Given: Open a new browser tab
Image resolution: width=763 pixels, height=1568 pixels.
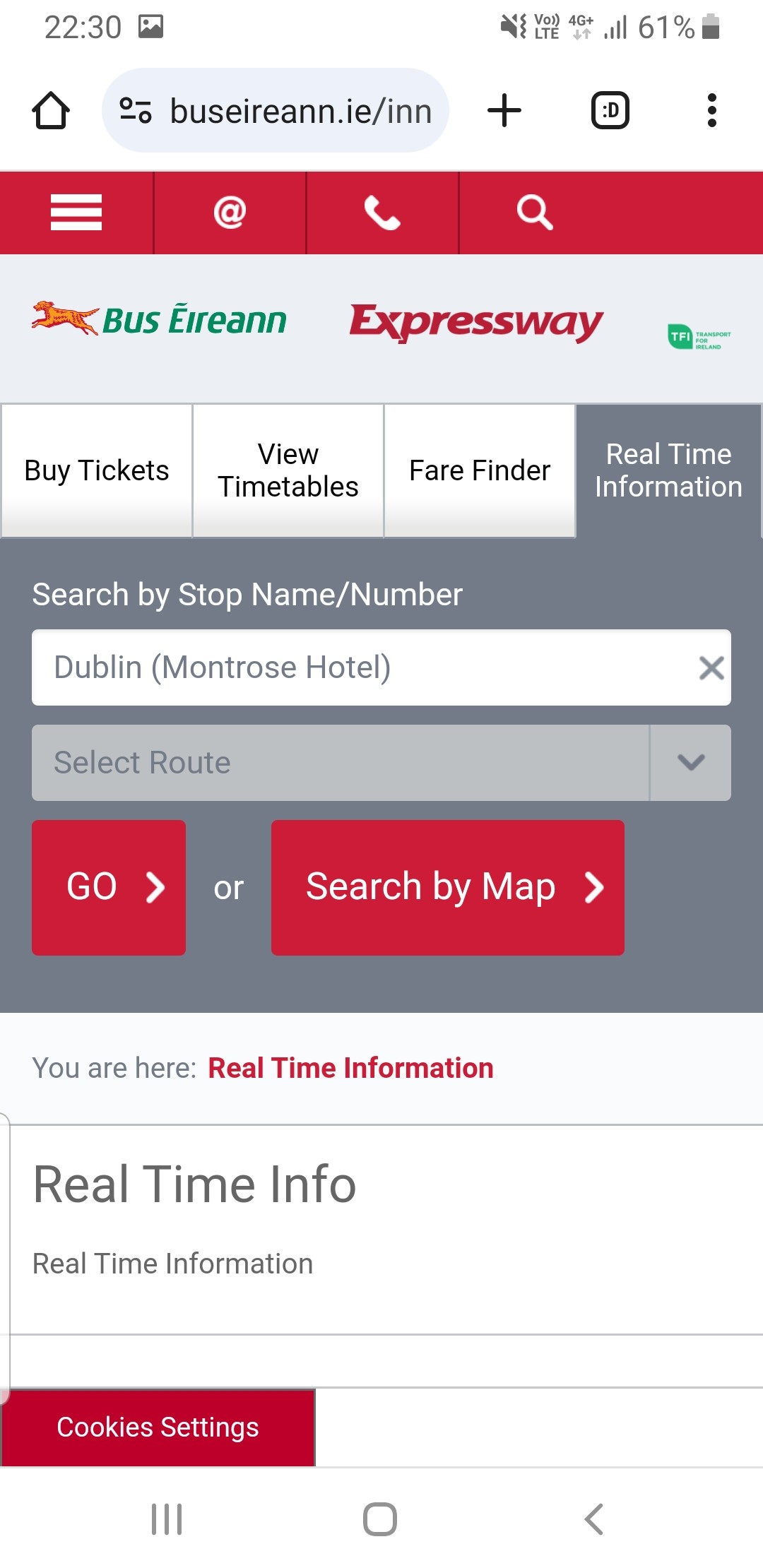Looking at the screenshot, I should coord(504,111).
